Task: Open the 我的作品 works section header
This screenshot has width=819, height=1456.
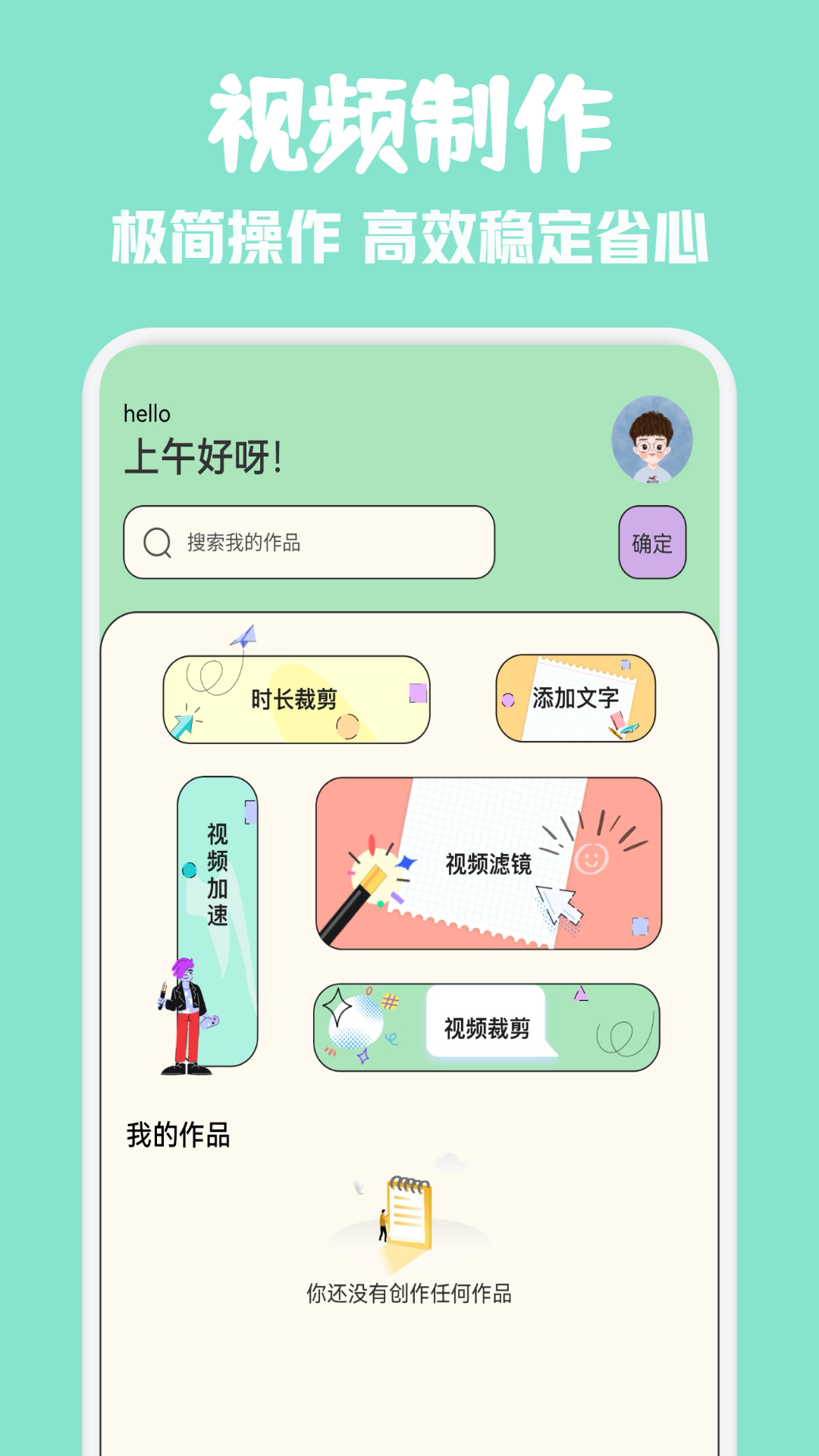Action: tap(177, 1134)
